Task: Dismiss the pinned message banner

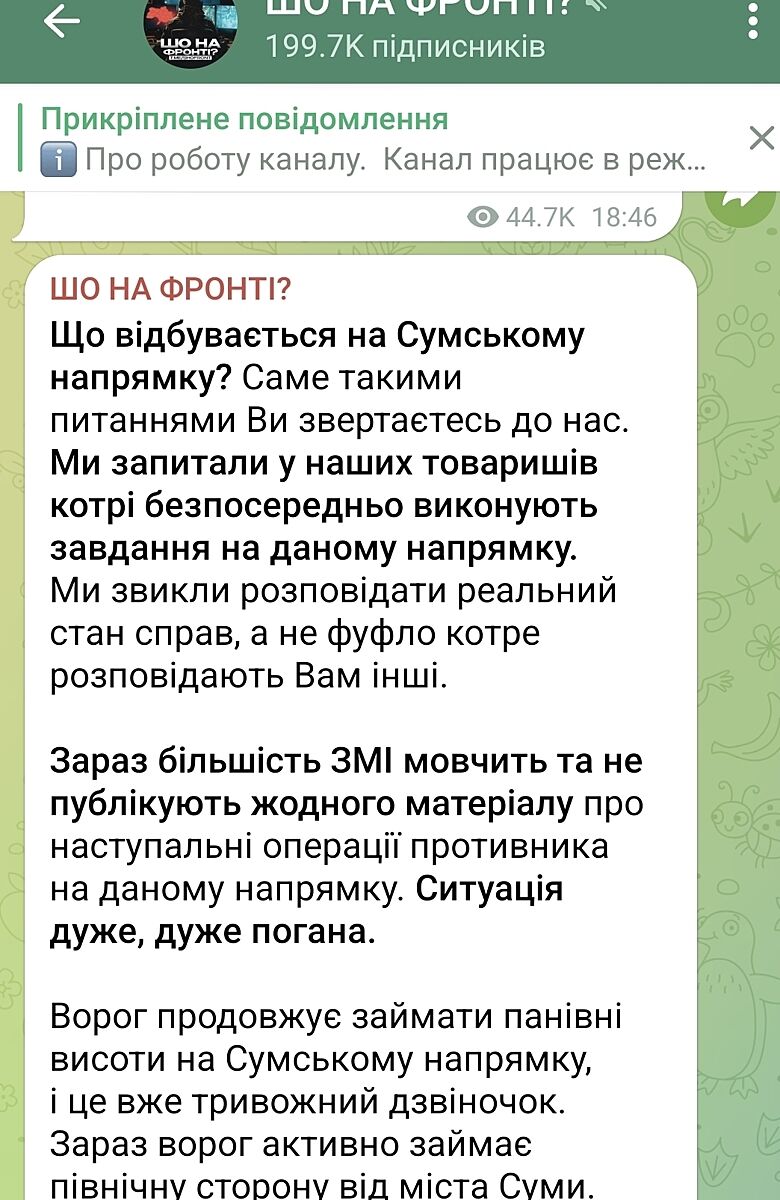Action: [761, 138]
